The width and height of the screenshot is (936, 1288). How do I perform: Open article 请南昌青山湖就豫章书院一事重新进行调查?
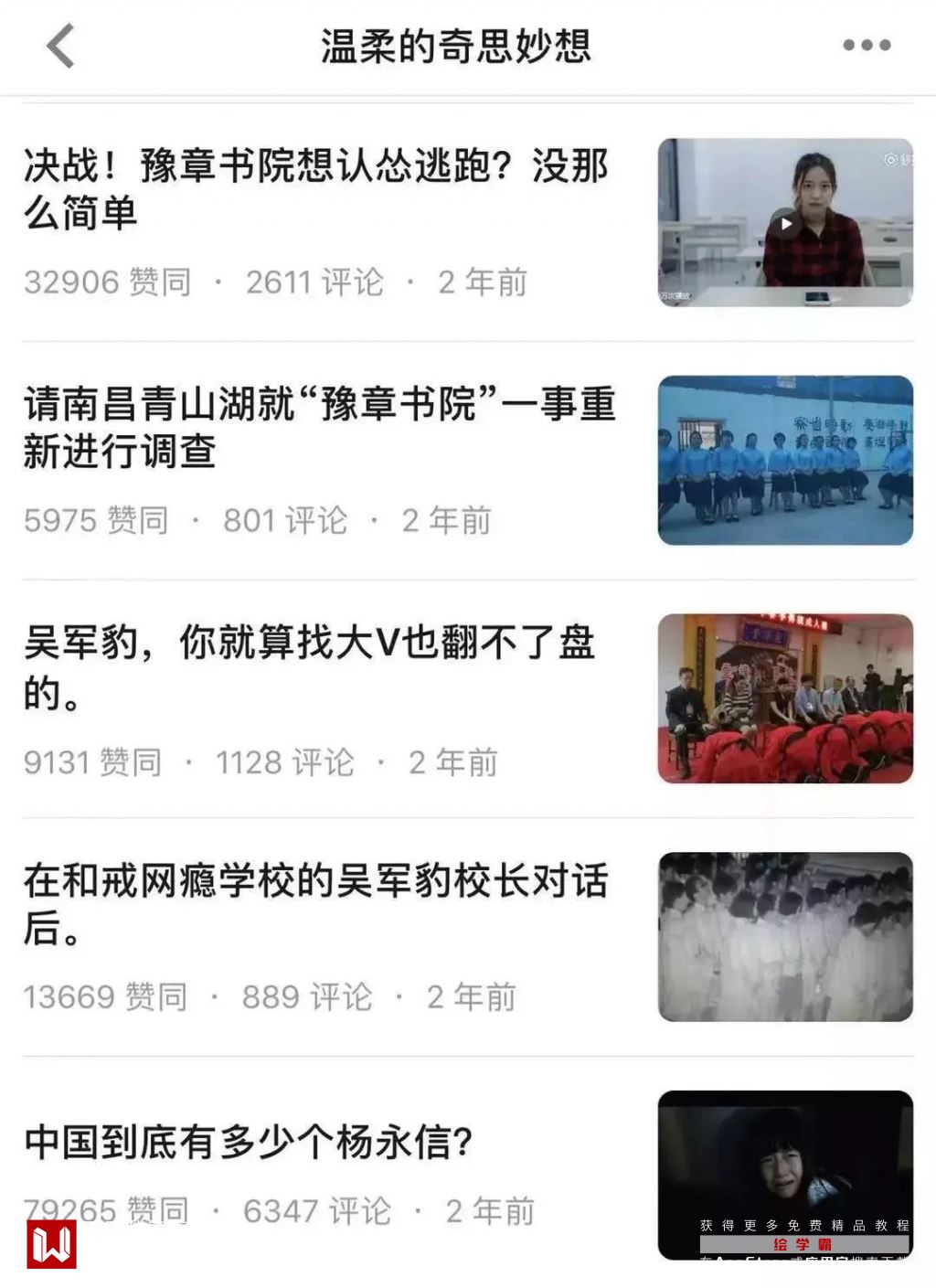[x=319, y=427]
